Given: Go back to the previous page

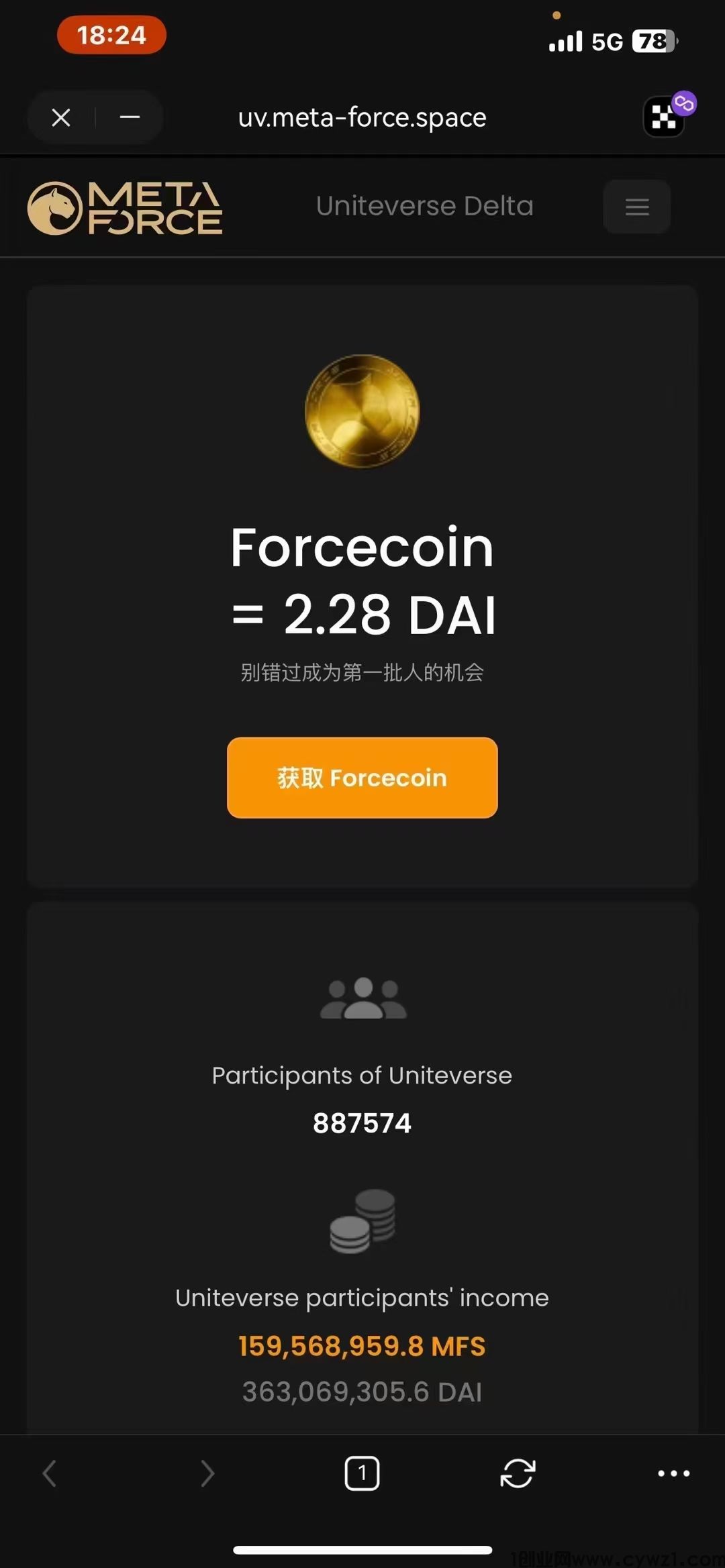Looking at the screenshot, I should click(49, 1473).
